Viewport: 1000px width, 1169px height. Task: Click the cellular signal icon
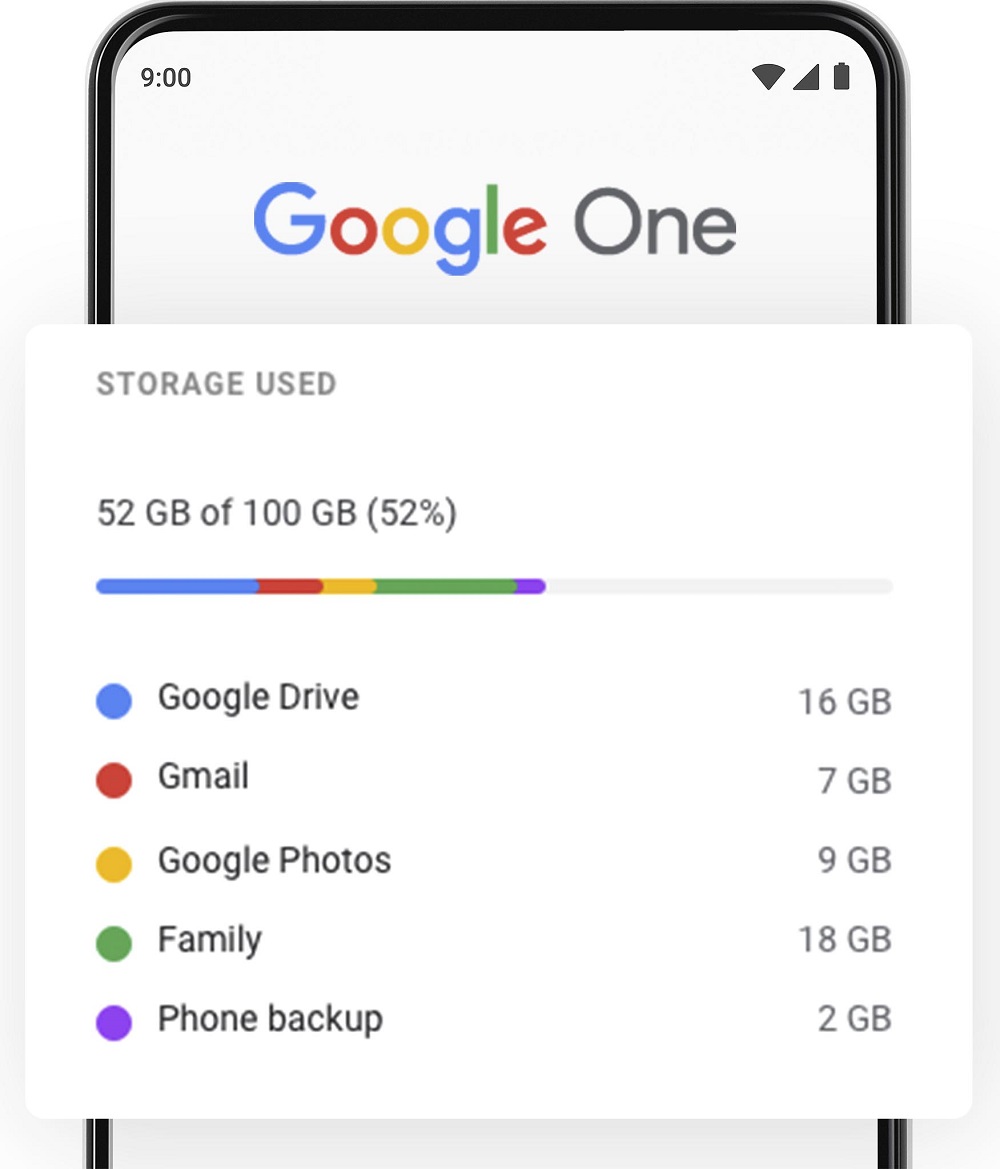[806, 76]
